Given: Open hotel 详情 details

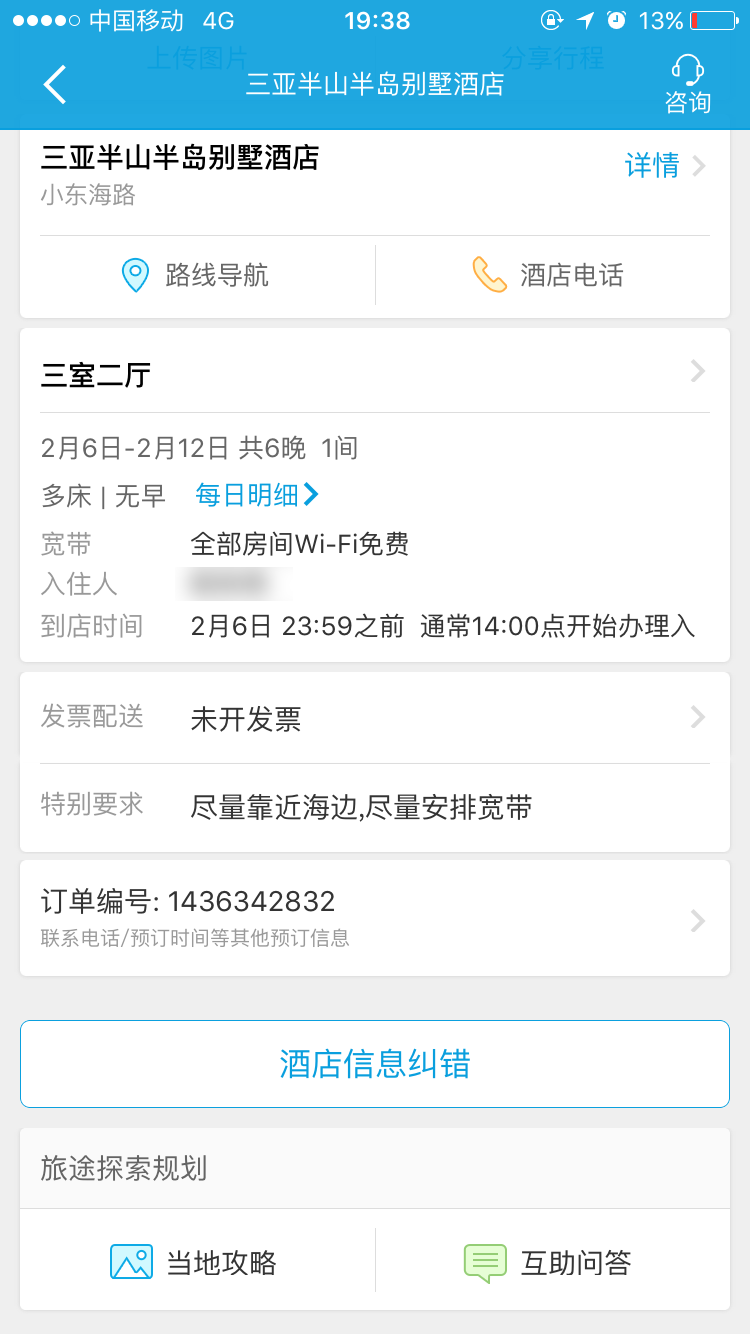Looking at the screenshot, I should pyautogui.click(x=665, y=166).
